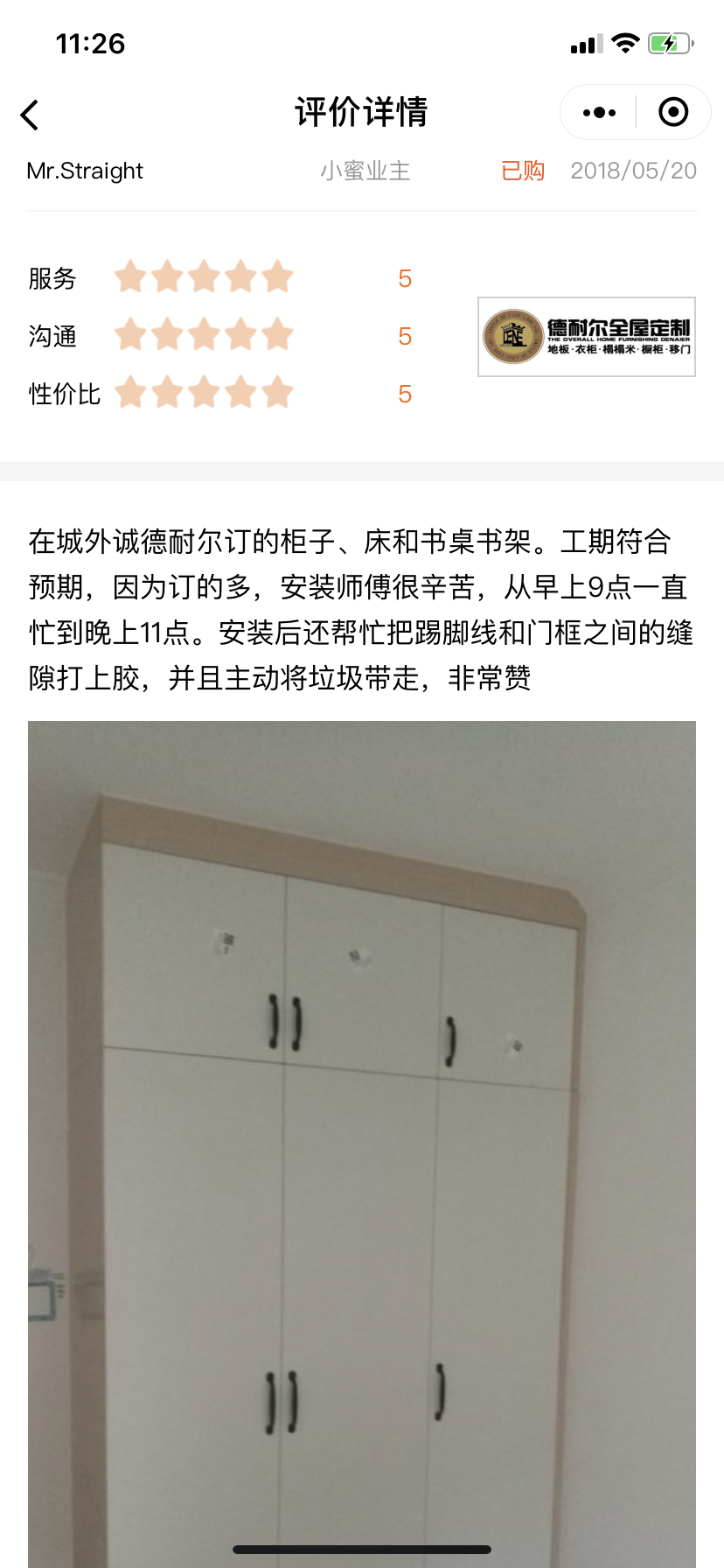724x1568 pixels.
Task: Open the 德耐尔全屋定制 merchant card
Action: (587, 337)
